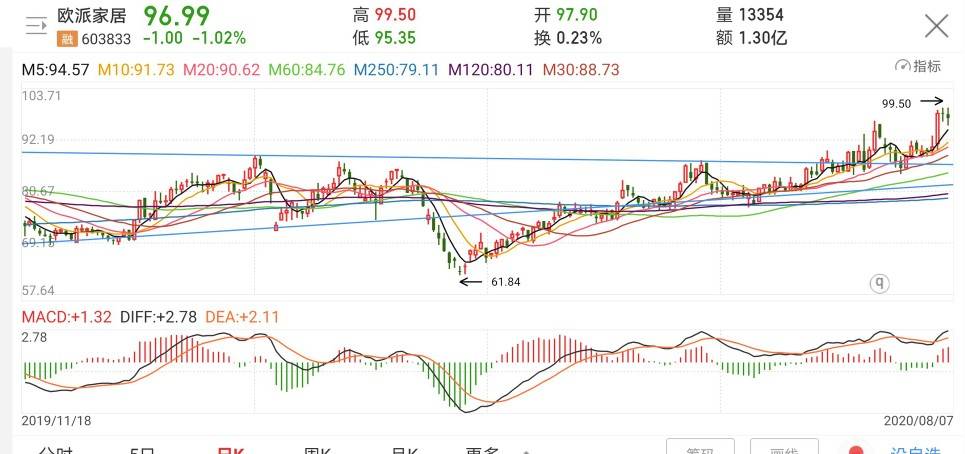The image size is (965, 454).
Task: Close the landscape chart view
Action: tap(936, 26)
